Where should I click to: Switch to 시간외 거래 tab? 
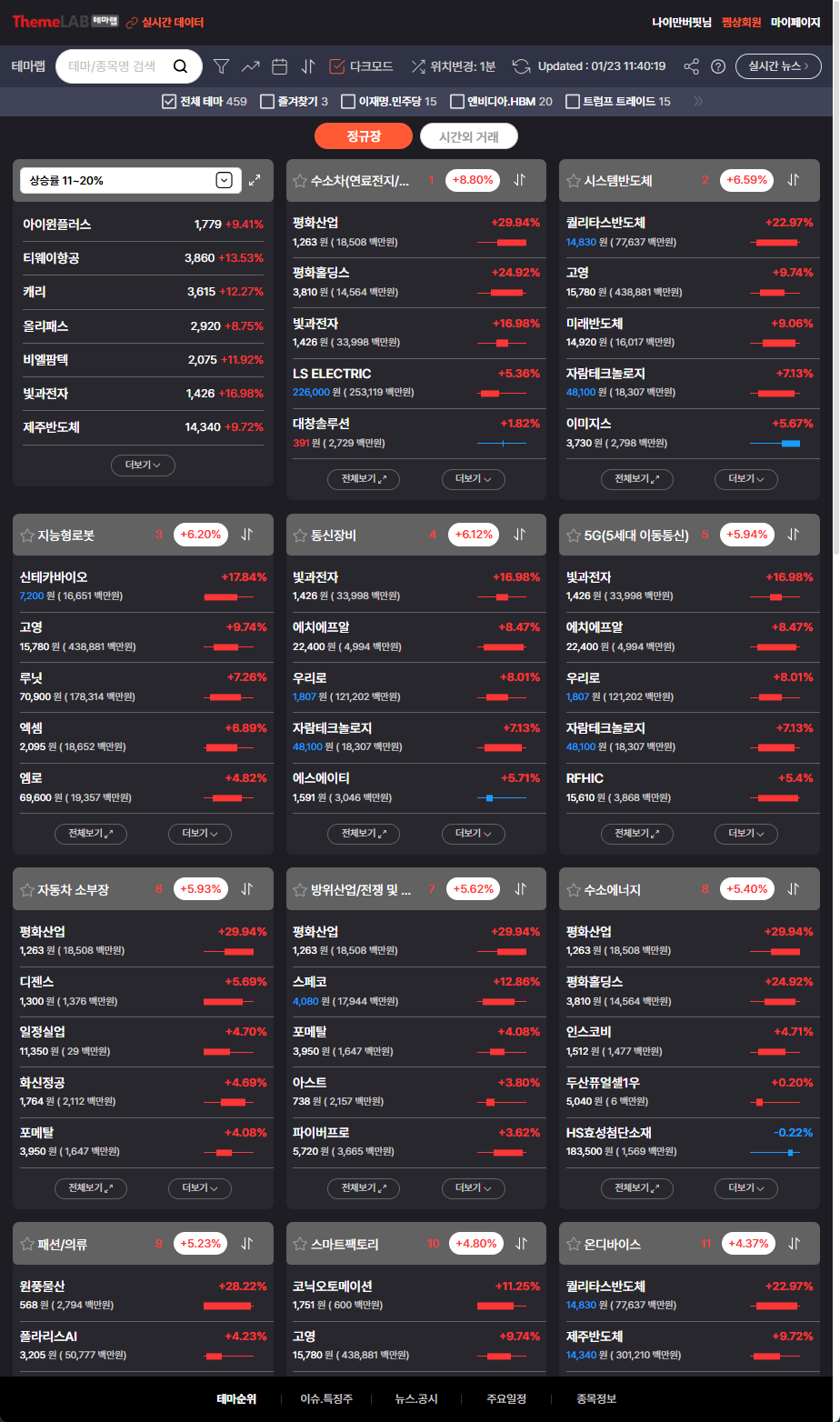coord(469,136)
